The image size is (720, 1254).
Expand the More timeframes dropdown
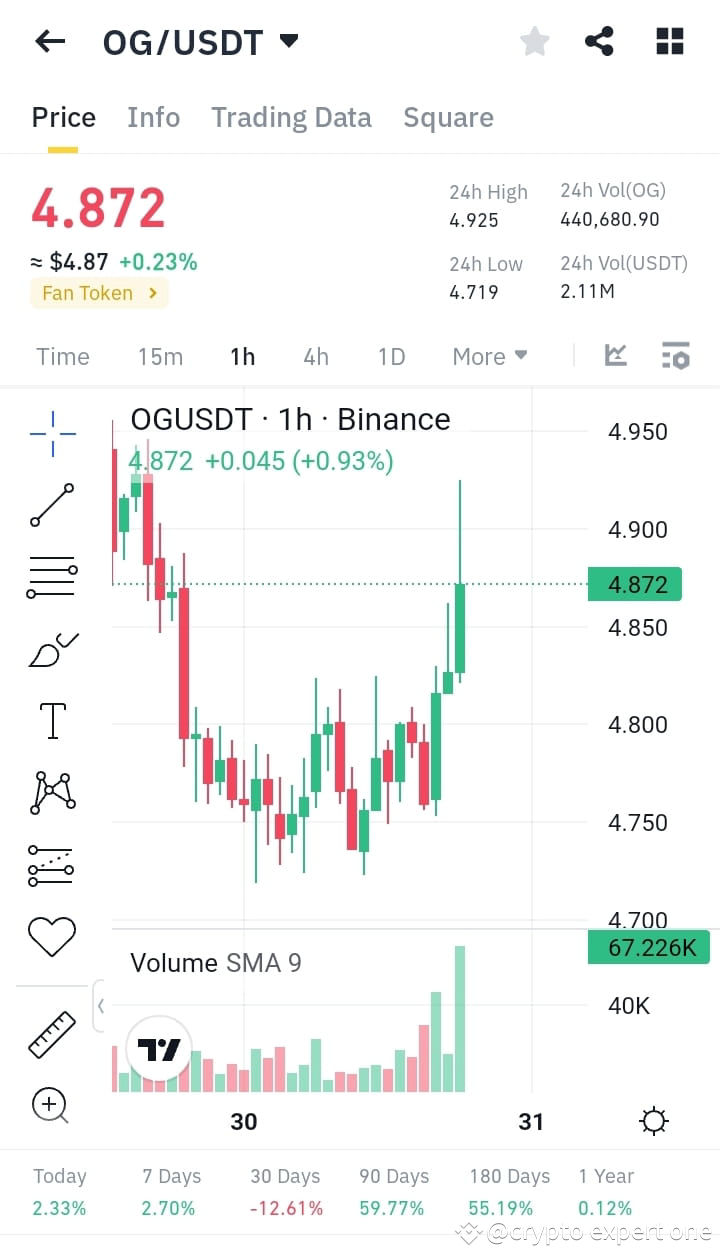point(489,356)
